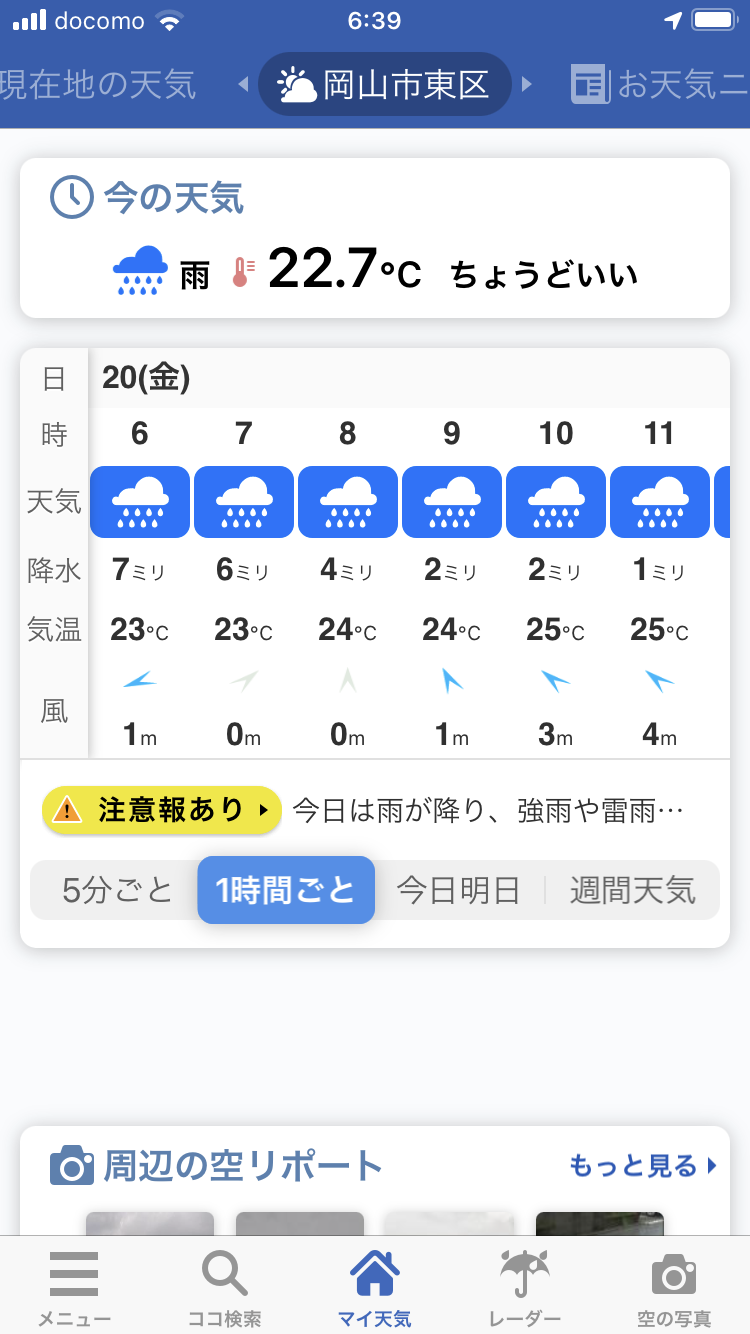Tap the left arrow beside 岡山市東区

[x=243, y=85]
